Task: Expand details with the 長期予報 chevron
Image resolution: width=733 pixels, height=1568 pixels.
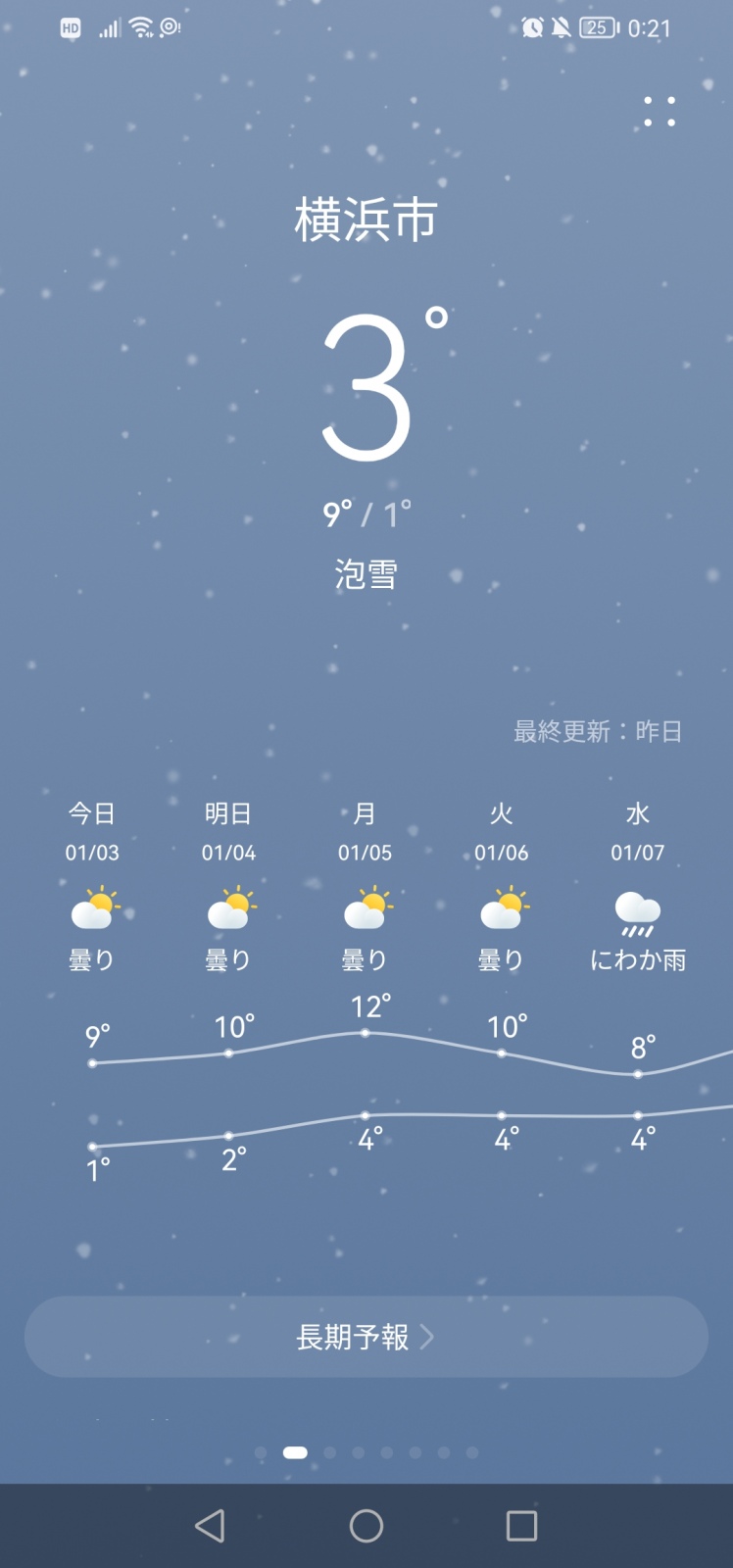Action: click(x=427, y=1335)
